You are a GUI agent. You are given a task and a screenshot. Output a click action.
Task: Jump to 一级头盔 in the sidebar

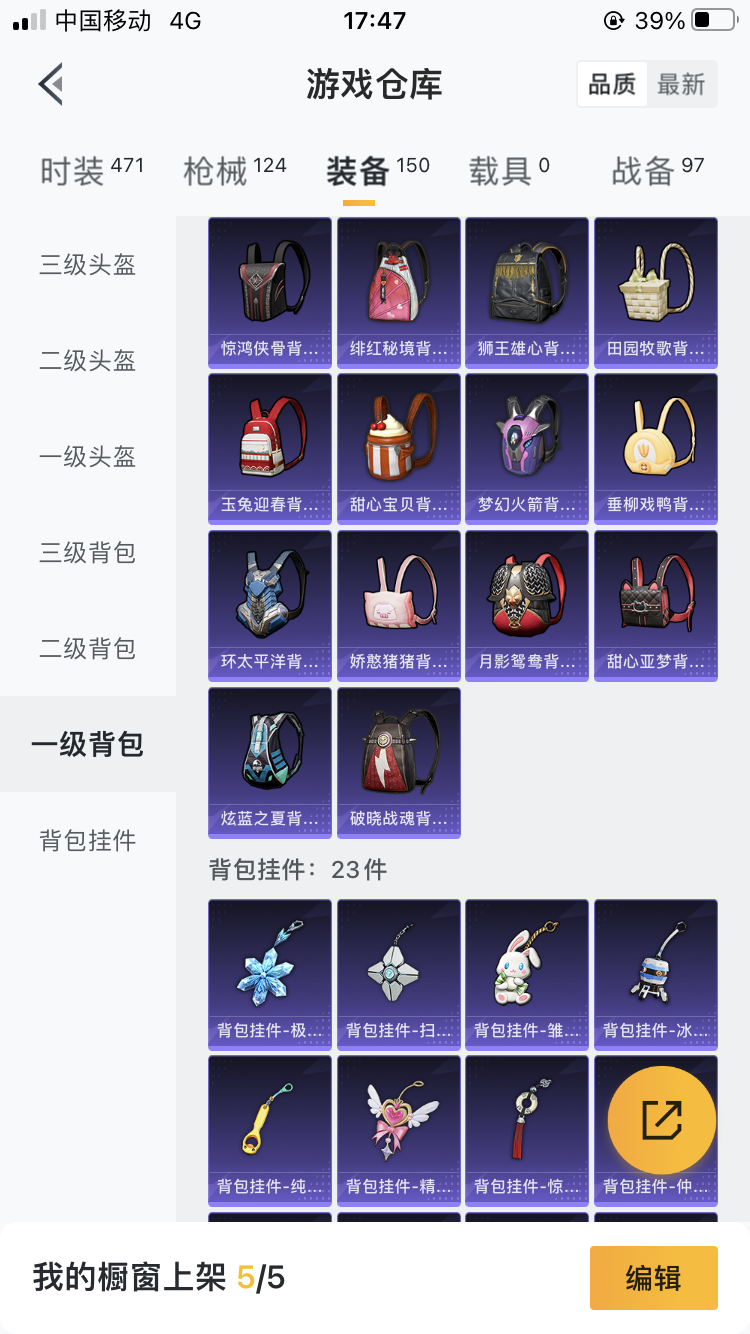click(x=88, y=457)
